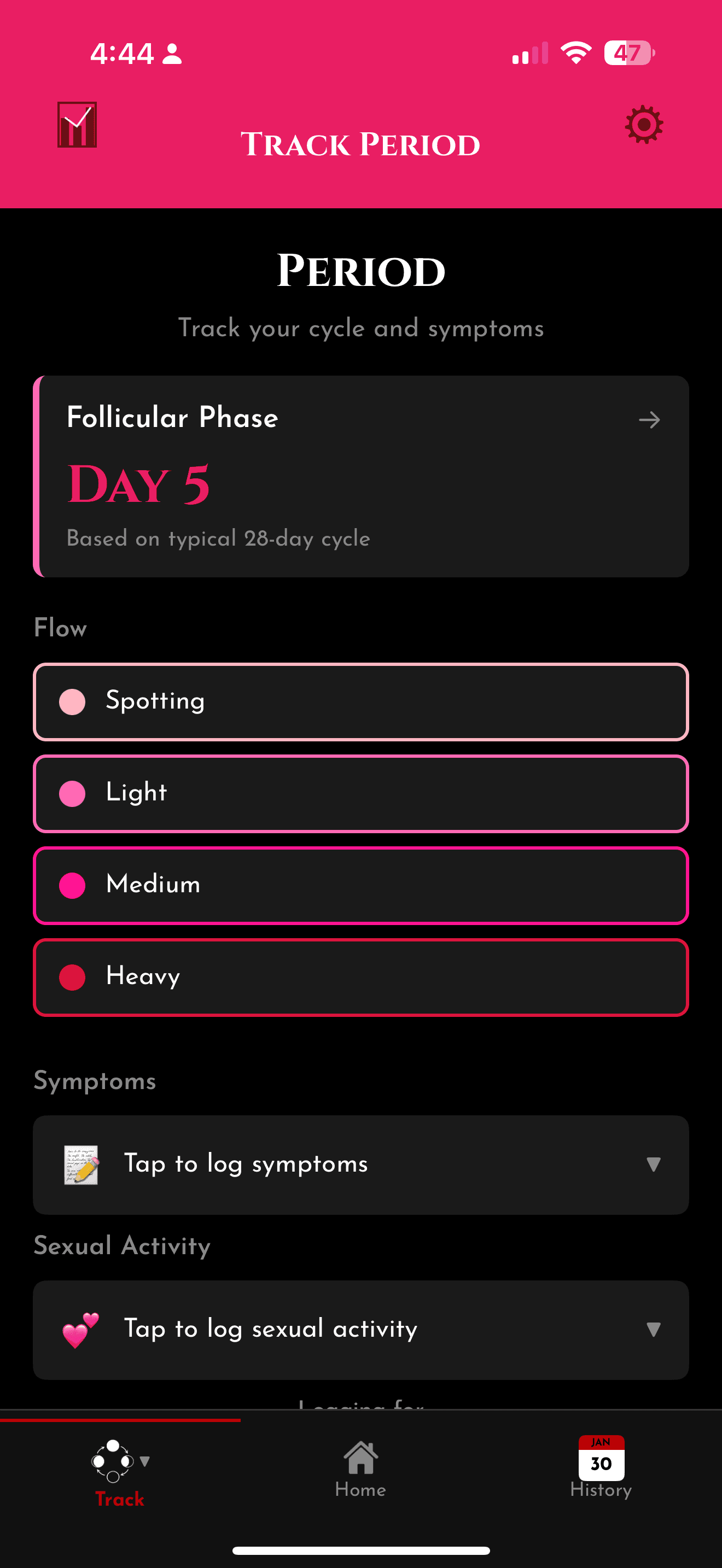Open the Follicular Phase arrow
This screenshot has height=1568, width=722.
[649, 420]
